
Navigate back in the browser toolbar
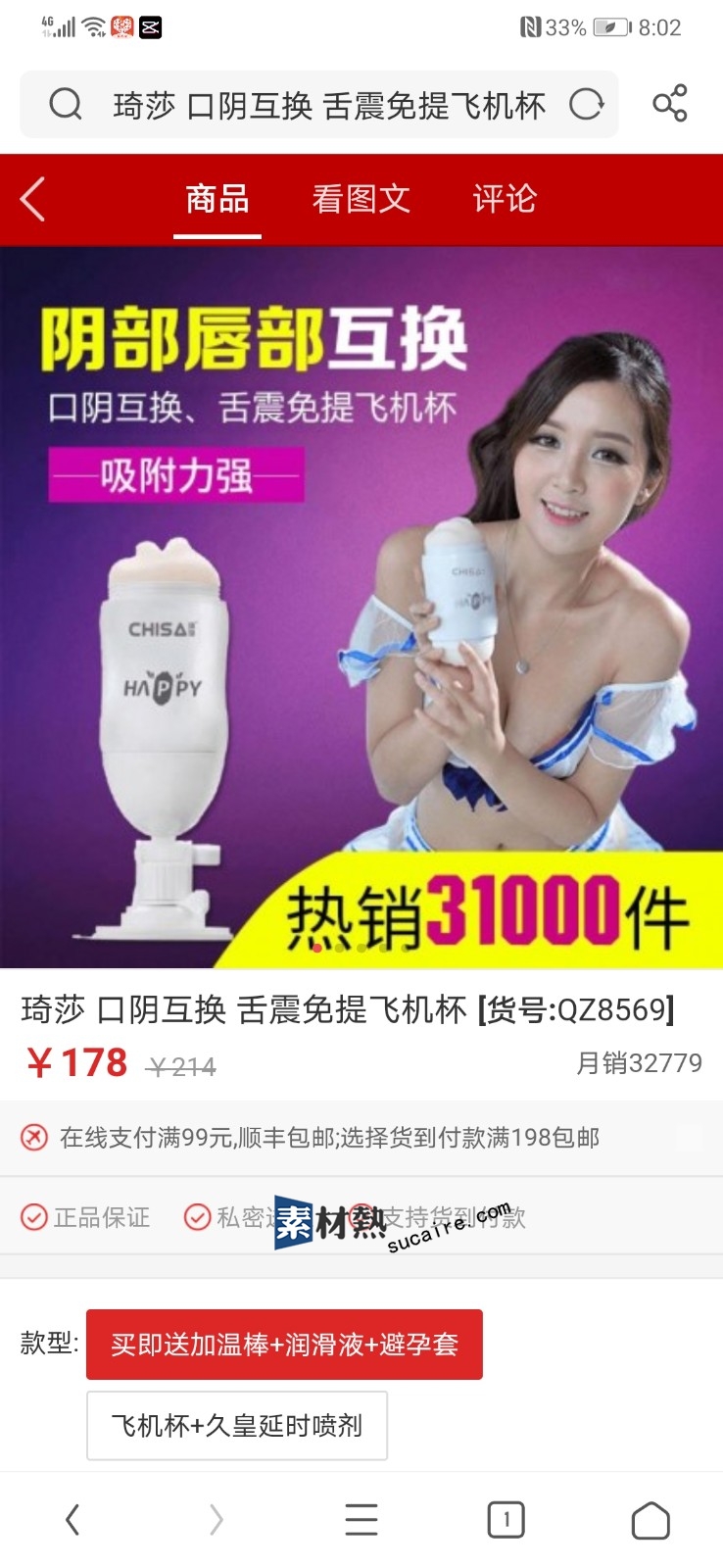tap(72, 1520)
